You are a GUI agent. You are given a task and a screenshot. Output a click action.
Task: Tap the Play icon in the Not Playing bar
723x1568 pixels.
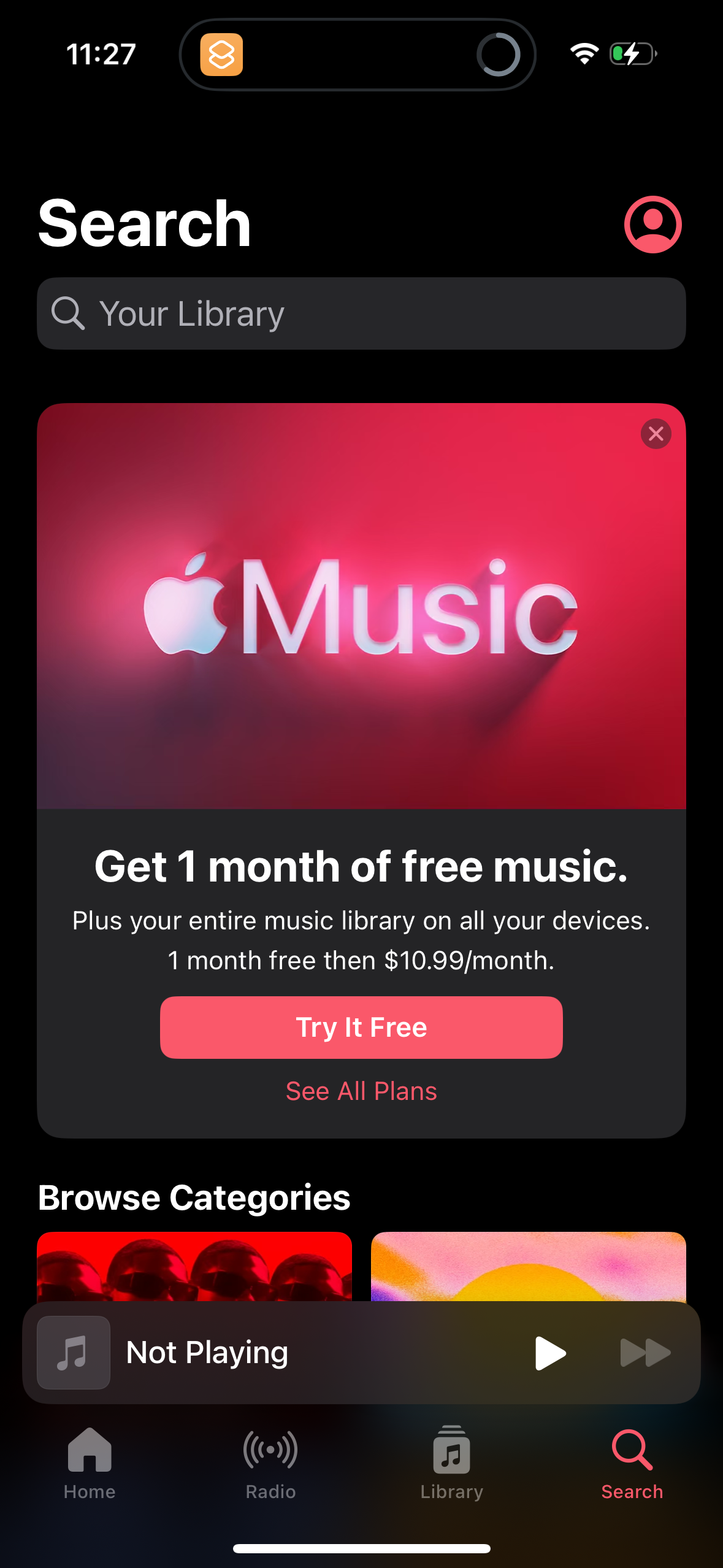pos(549,1352)
